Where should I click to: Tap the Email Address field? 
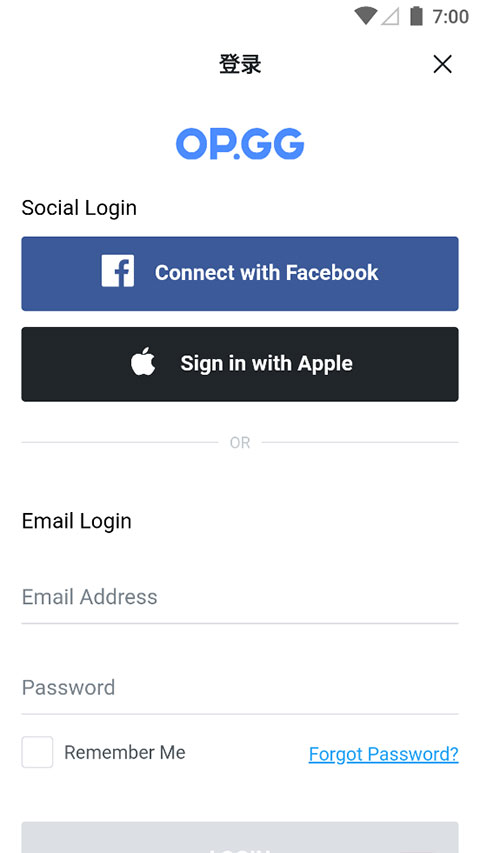tap(240, 597)
